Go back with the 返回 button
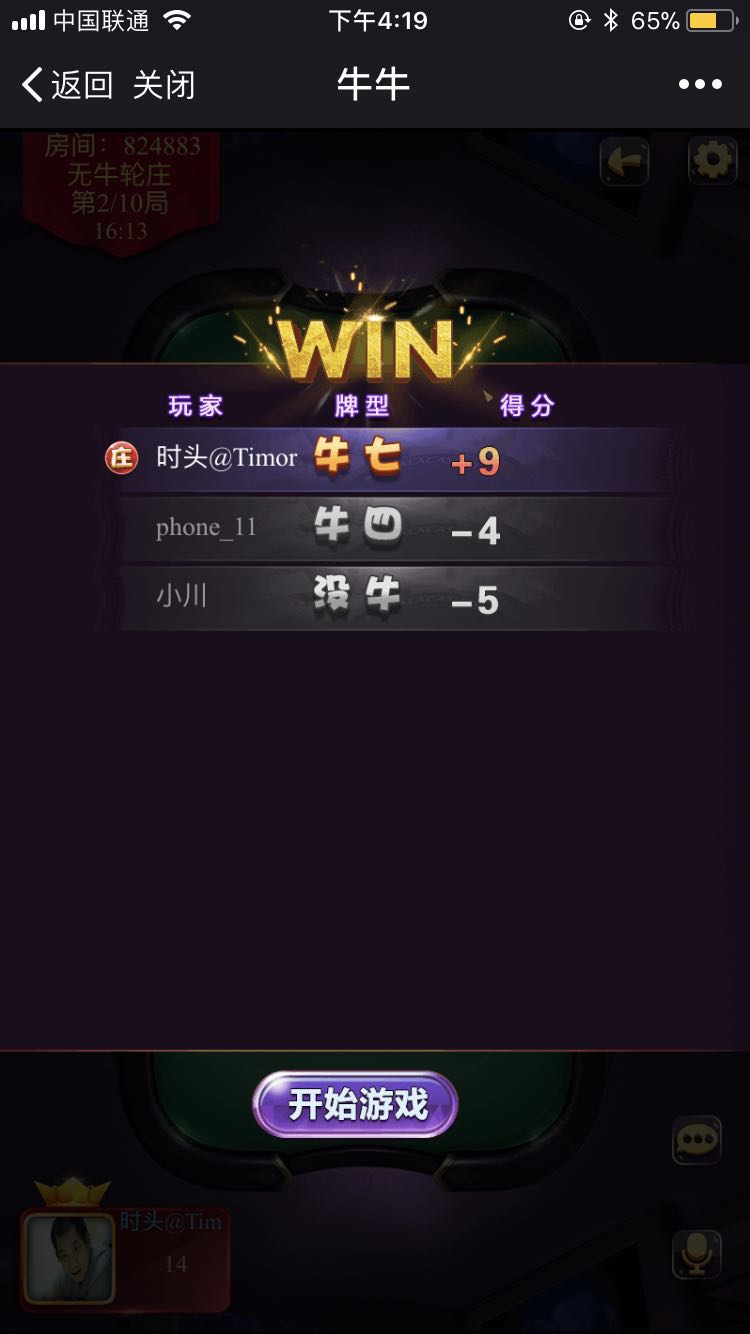 click(66, 85)
